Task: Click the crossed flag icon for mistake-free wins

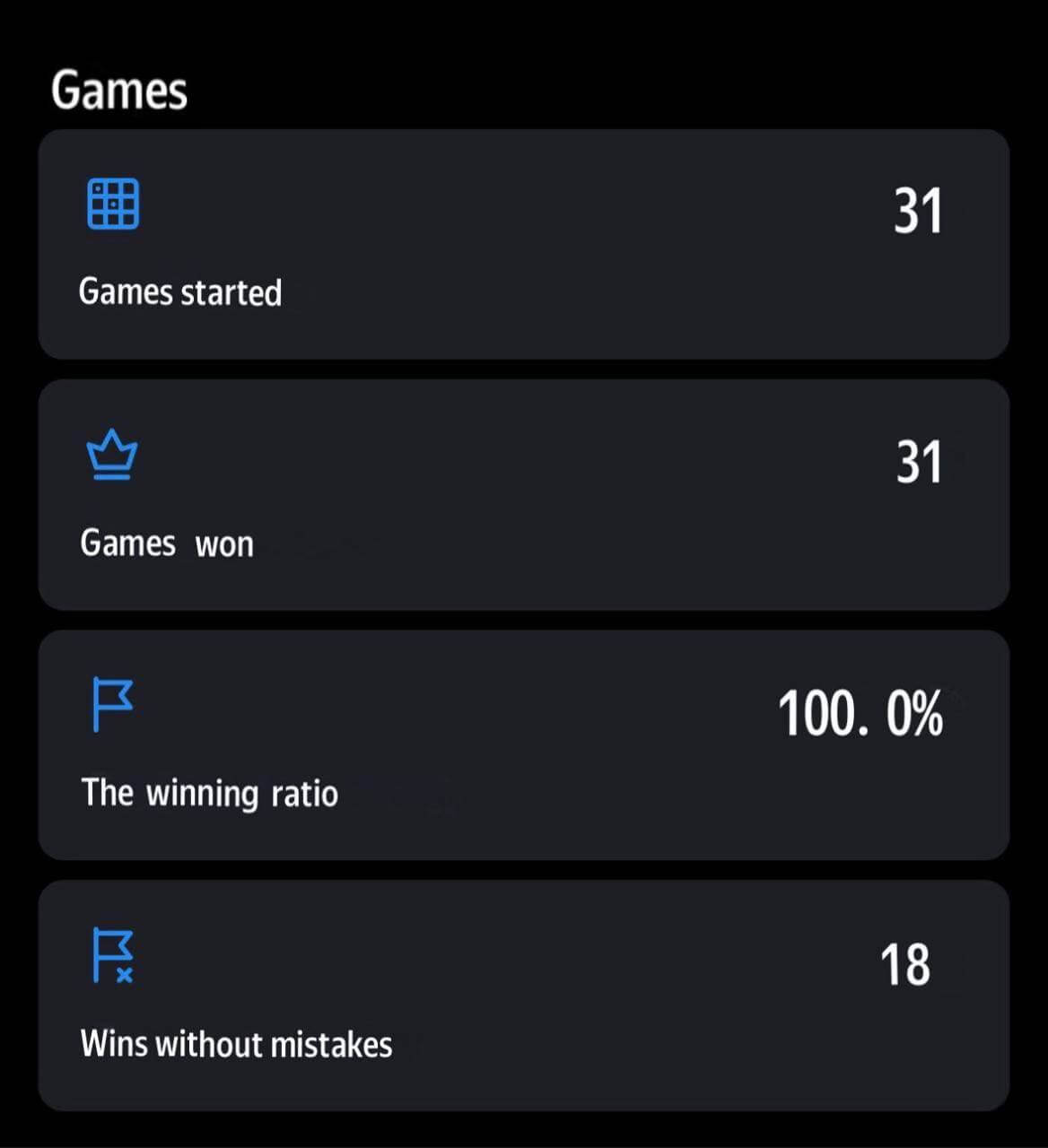Action: [x=110, y=956]
